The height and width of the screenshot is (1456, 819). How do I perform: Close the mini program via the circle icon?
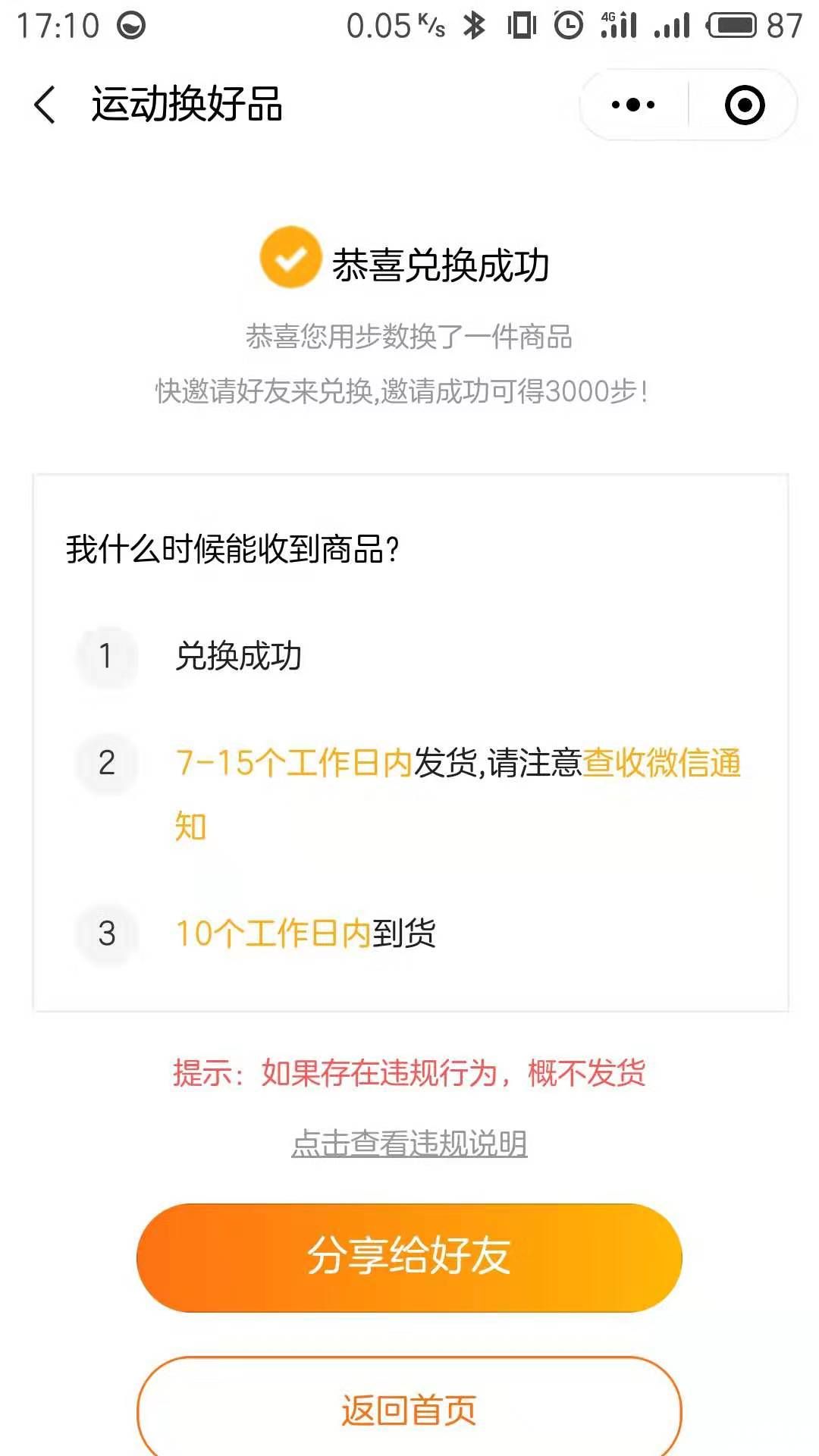[744, 105]
